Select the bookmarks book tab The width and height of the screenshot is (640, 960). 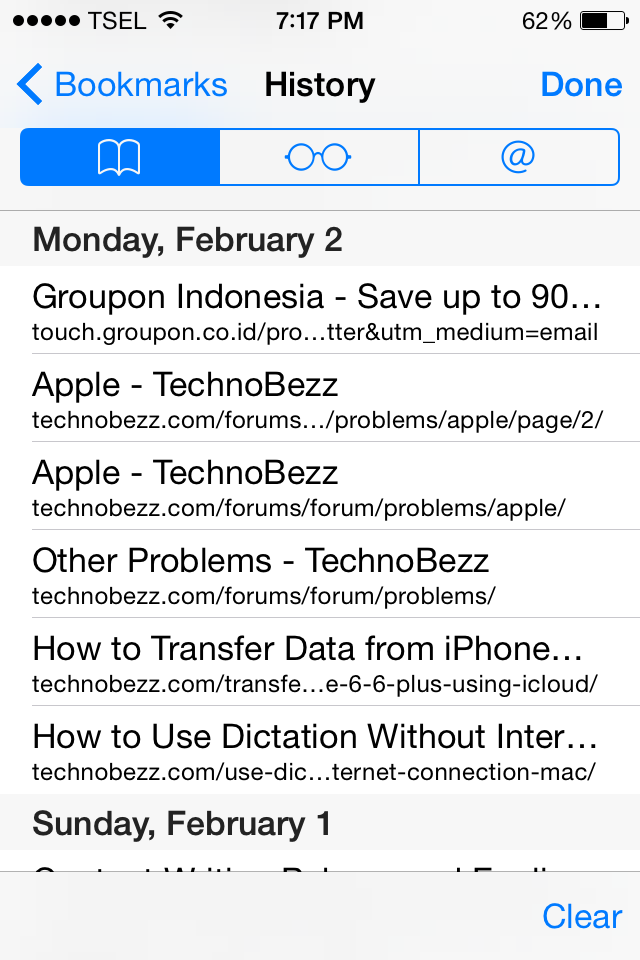(119, 157)
